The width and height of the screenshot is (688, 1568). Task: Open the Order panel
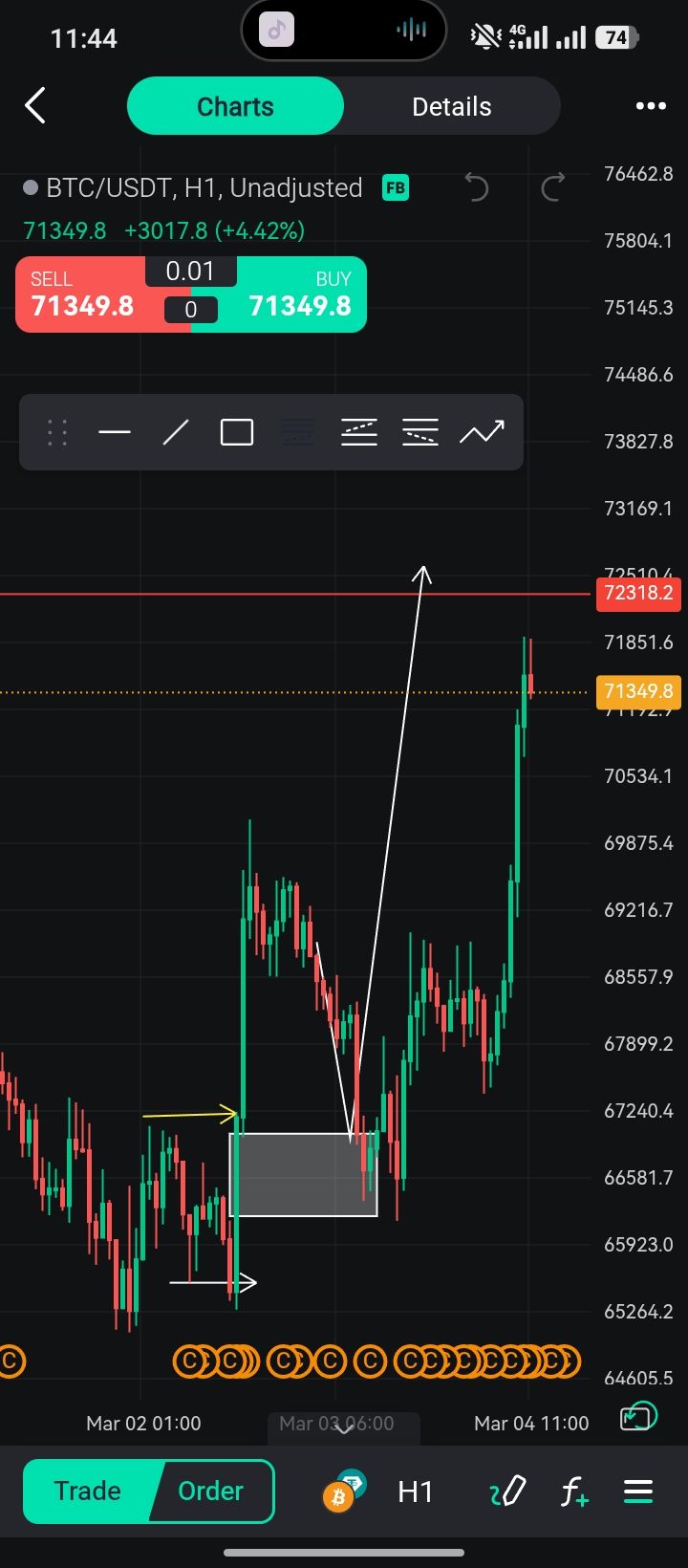point(211,1491)
